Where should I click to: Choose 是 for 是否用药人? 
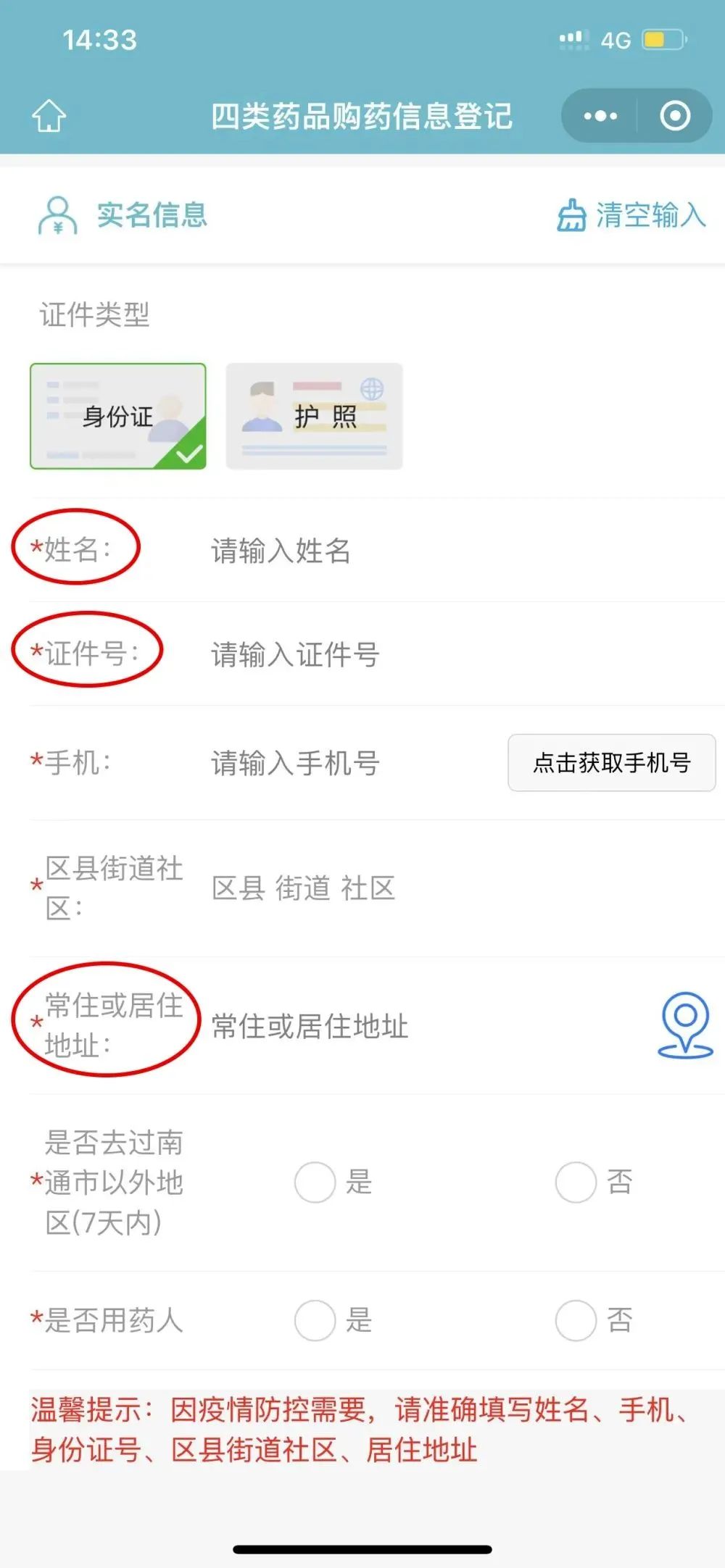click(x=315, y=1320)
